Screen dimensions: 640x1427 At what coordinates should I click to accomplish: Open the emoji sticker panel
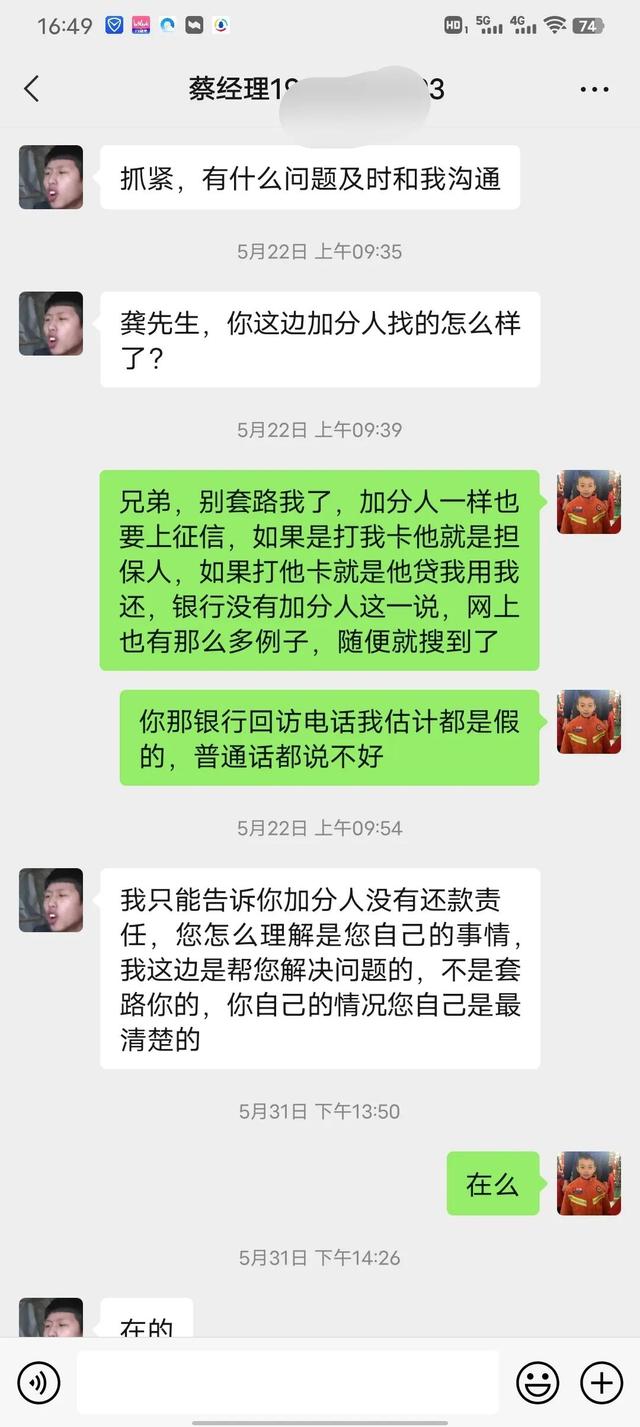pyautogui.click(x=538, y=1383)
